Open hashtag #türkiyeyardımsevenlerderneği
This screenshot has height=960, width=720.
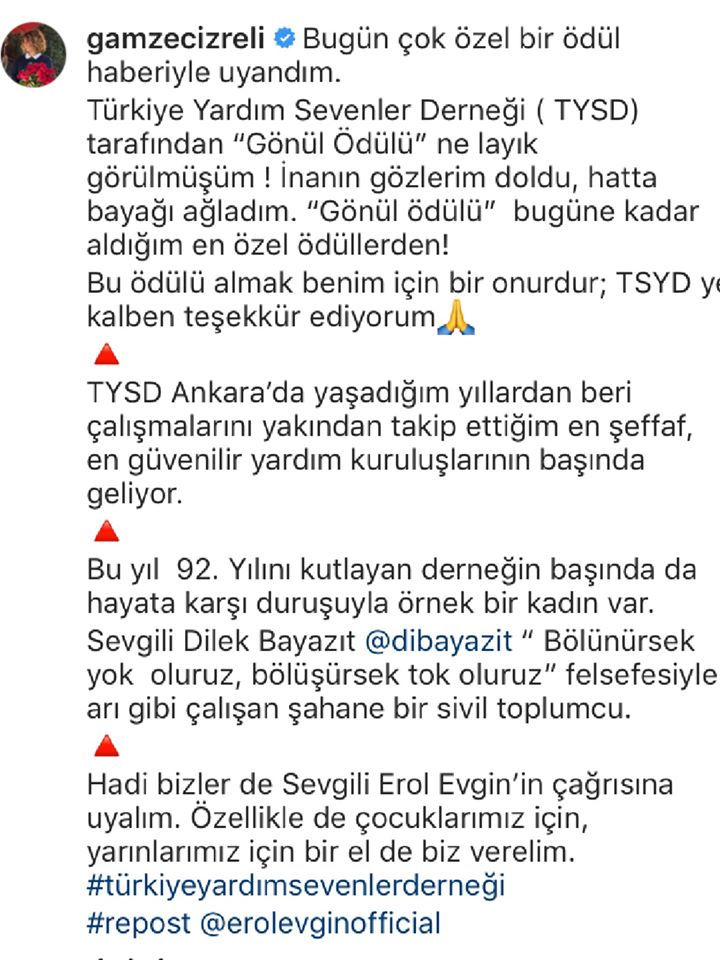(295, 886)
